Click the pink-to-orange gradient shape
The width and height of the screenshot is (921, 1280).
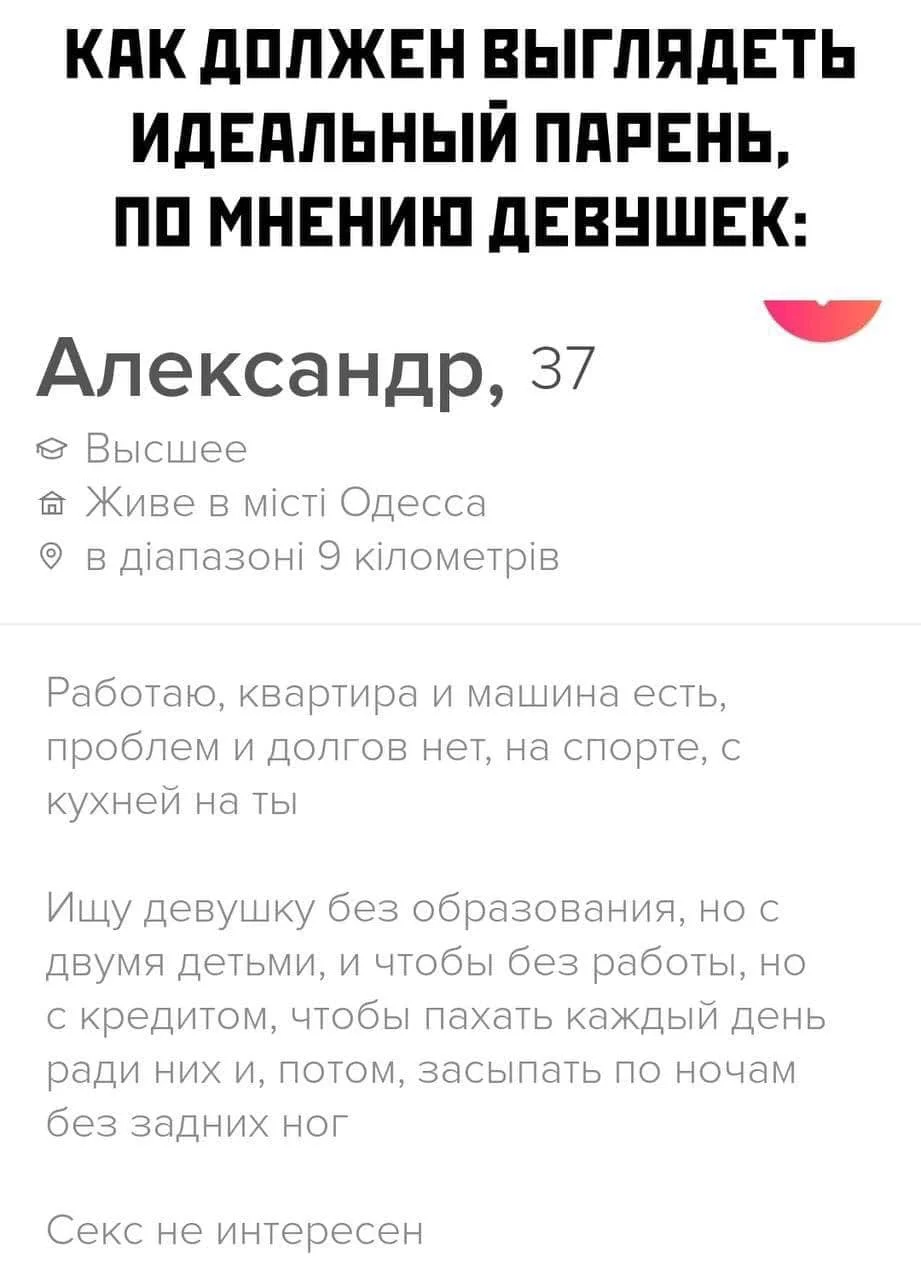coord(823,316)
